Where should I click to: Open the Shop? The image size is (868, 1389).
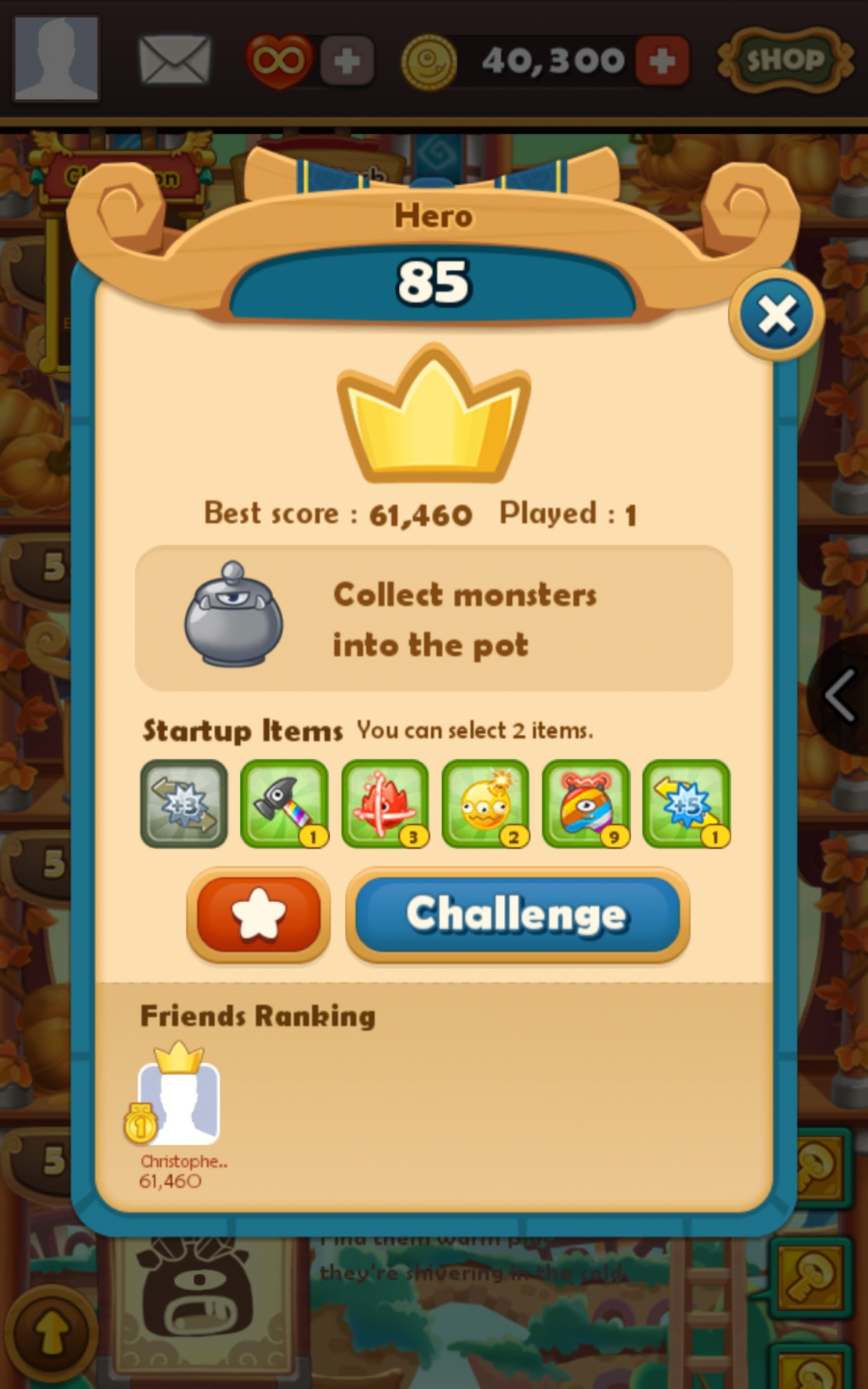[x=785, y=60]
